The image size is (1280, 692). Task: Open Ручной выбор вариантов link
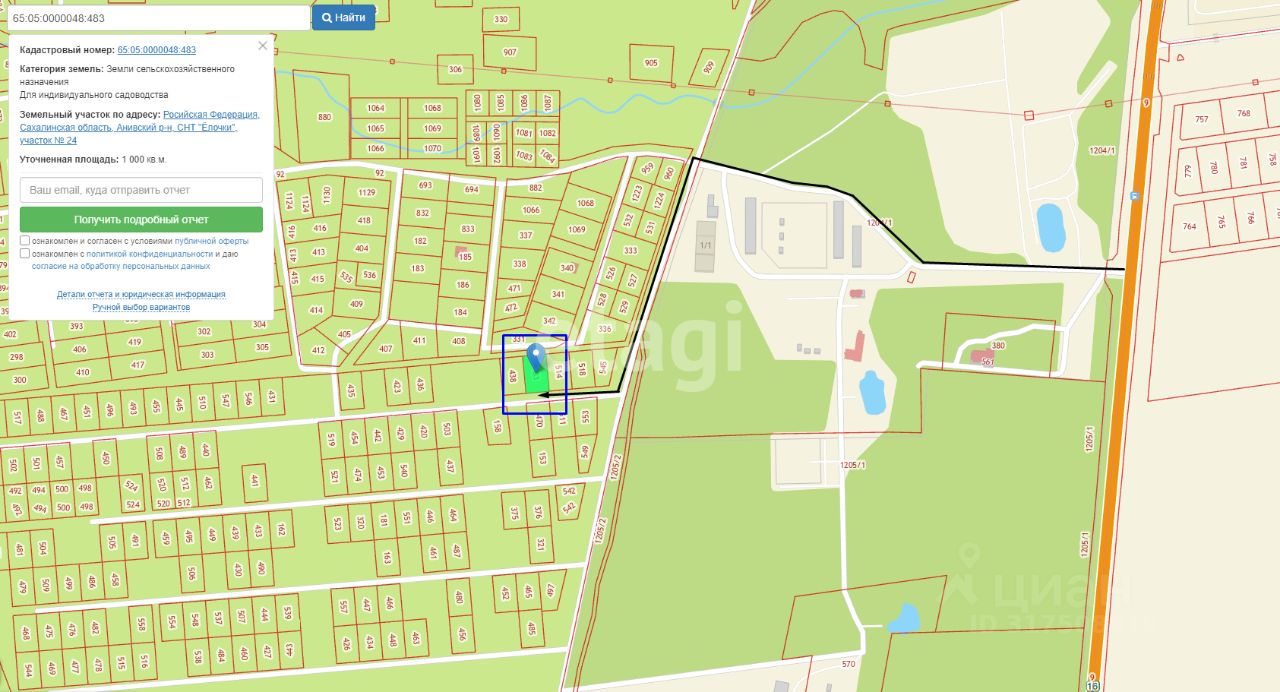click(141, 307)
